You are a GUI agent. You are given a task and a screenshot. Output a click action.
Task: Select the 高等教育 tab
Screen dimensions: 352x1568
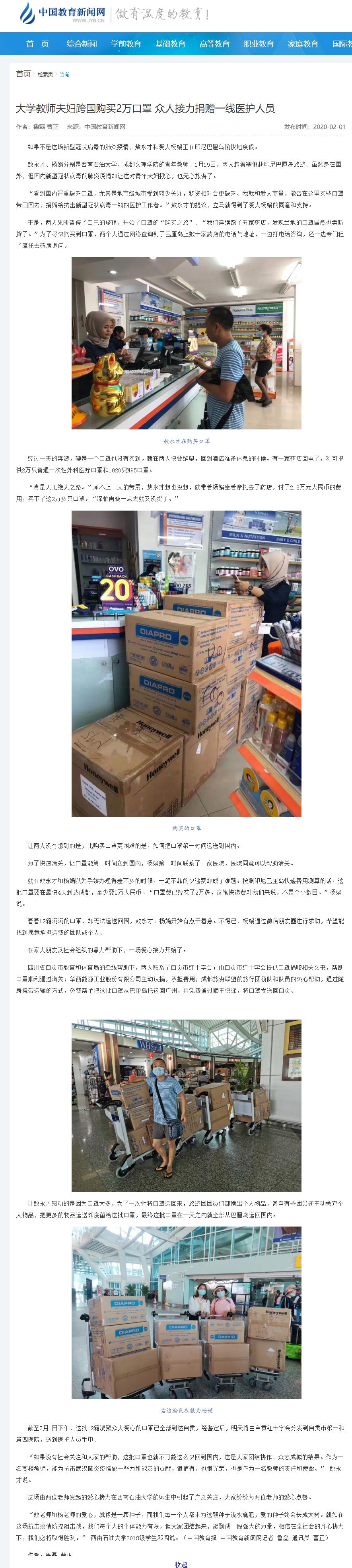215,44
